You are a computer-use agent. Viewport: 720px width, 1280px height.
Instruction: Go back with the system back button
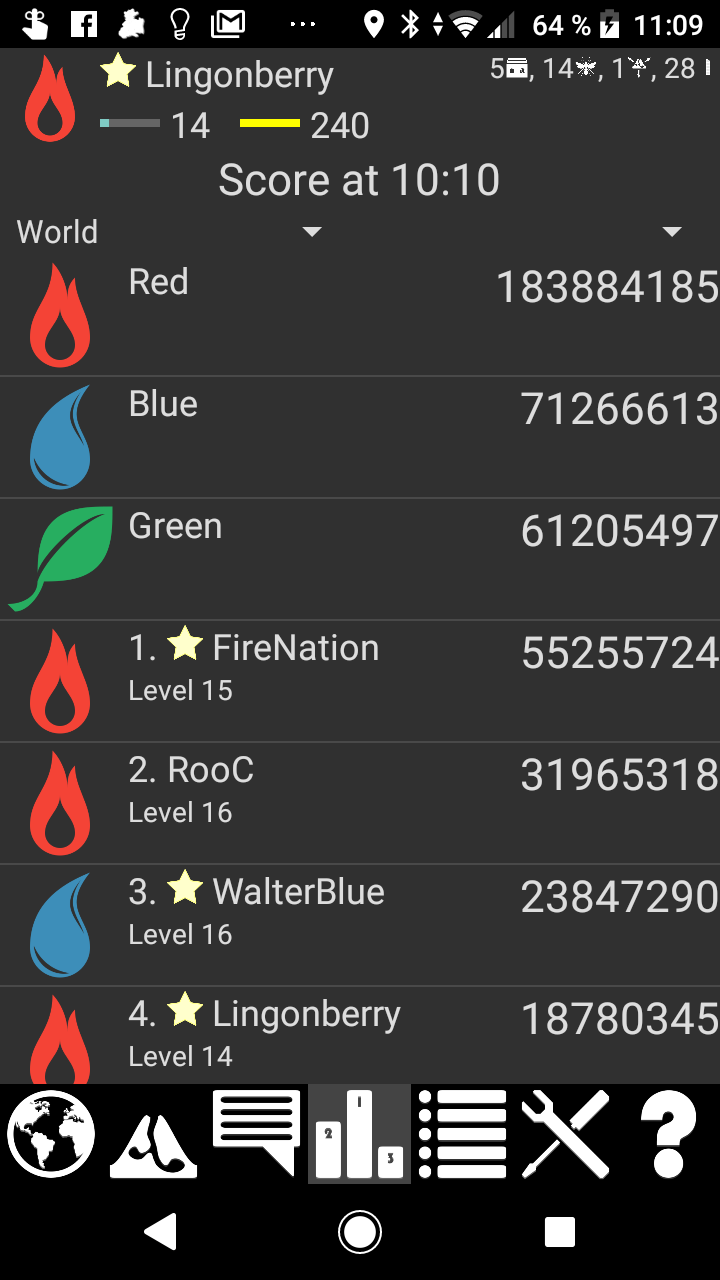(161, 1232)
